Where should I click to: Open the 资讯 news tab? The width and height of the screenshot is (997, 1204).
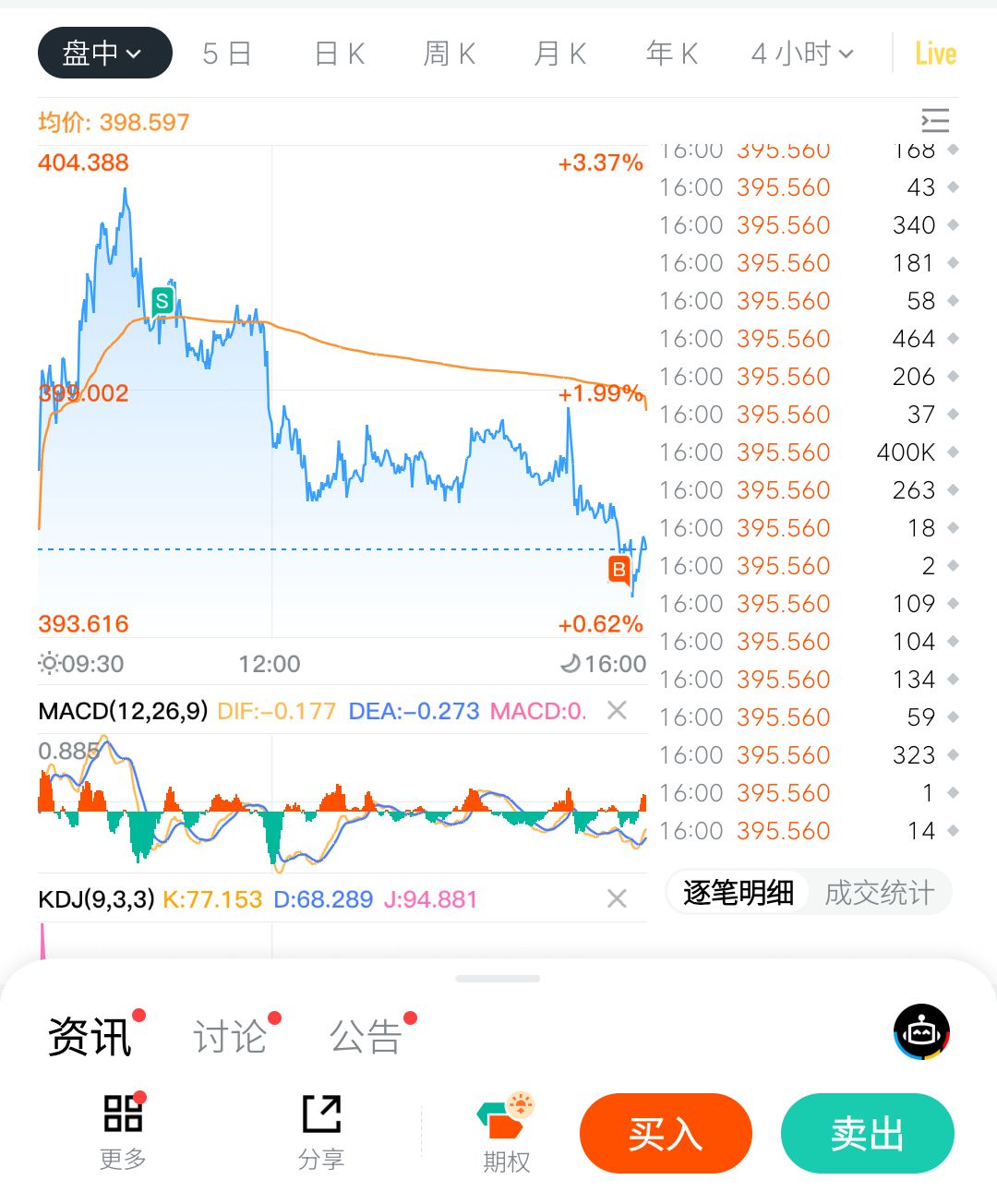(x=90, y=1036)
